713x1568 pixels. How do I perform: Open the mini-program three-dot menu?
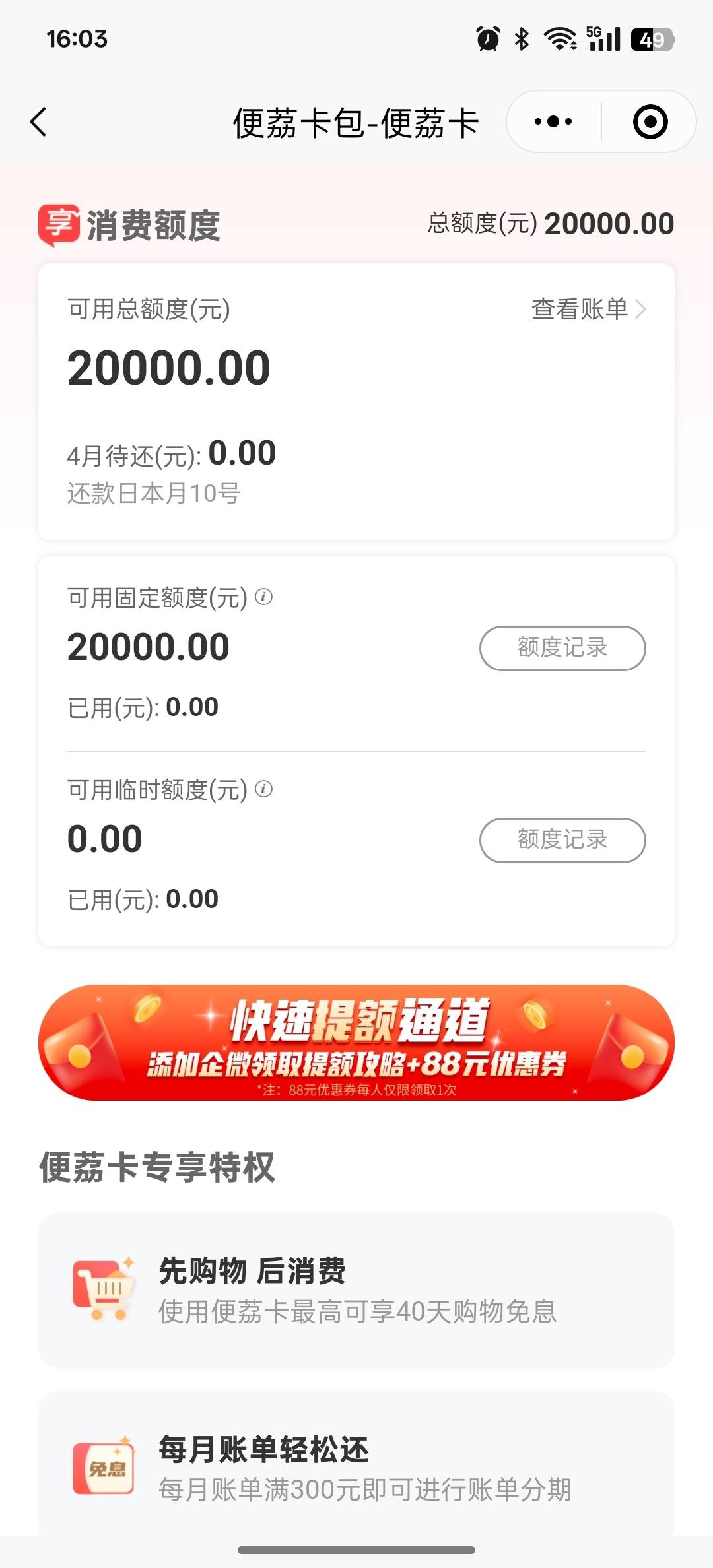[553, 121]
